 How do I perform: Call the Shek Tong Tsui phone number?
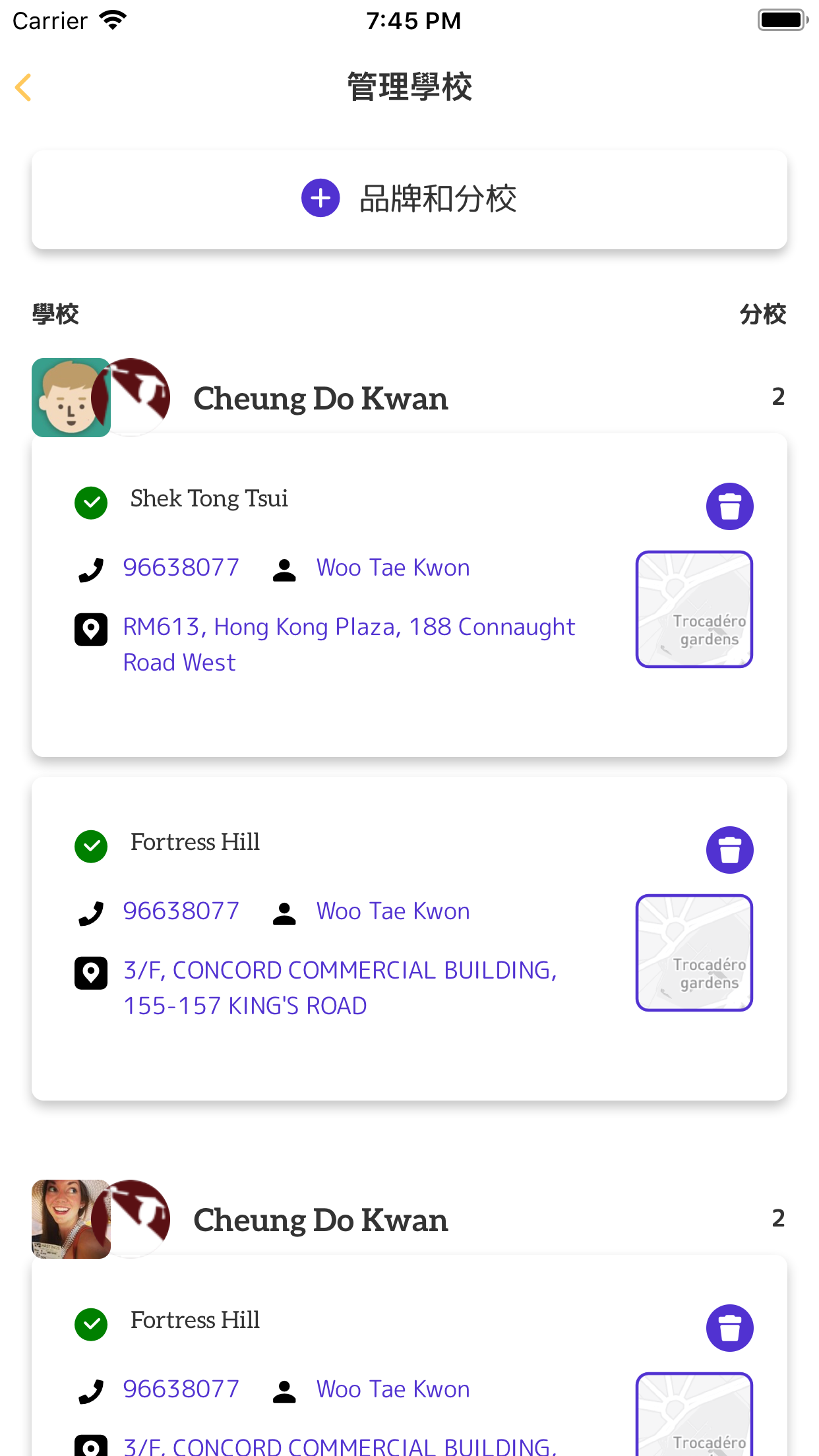click(x=181, y=568)
